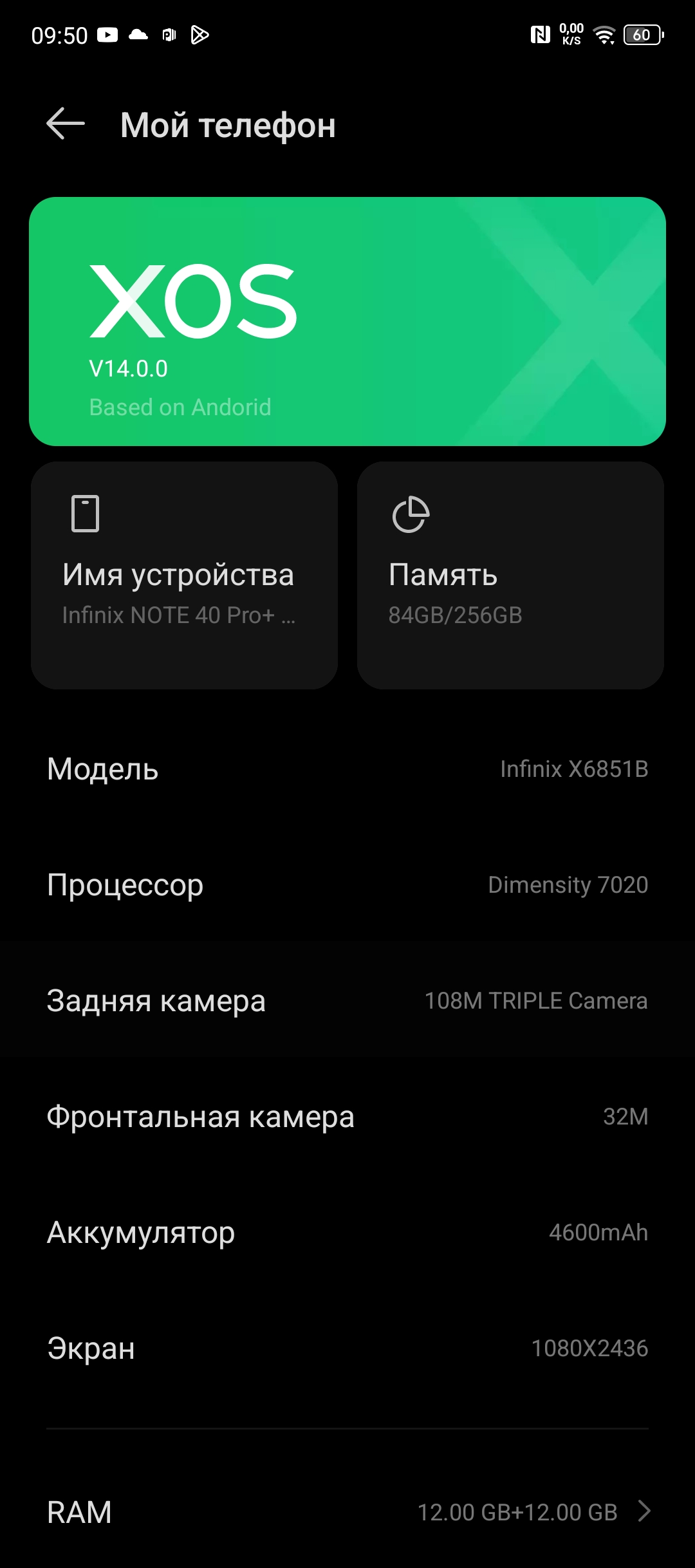Go back from Мой телефон

[x=66, y=124]
